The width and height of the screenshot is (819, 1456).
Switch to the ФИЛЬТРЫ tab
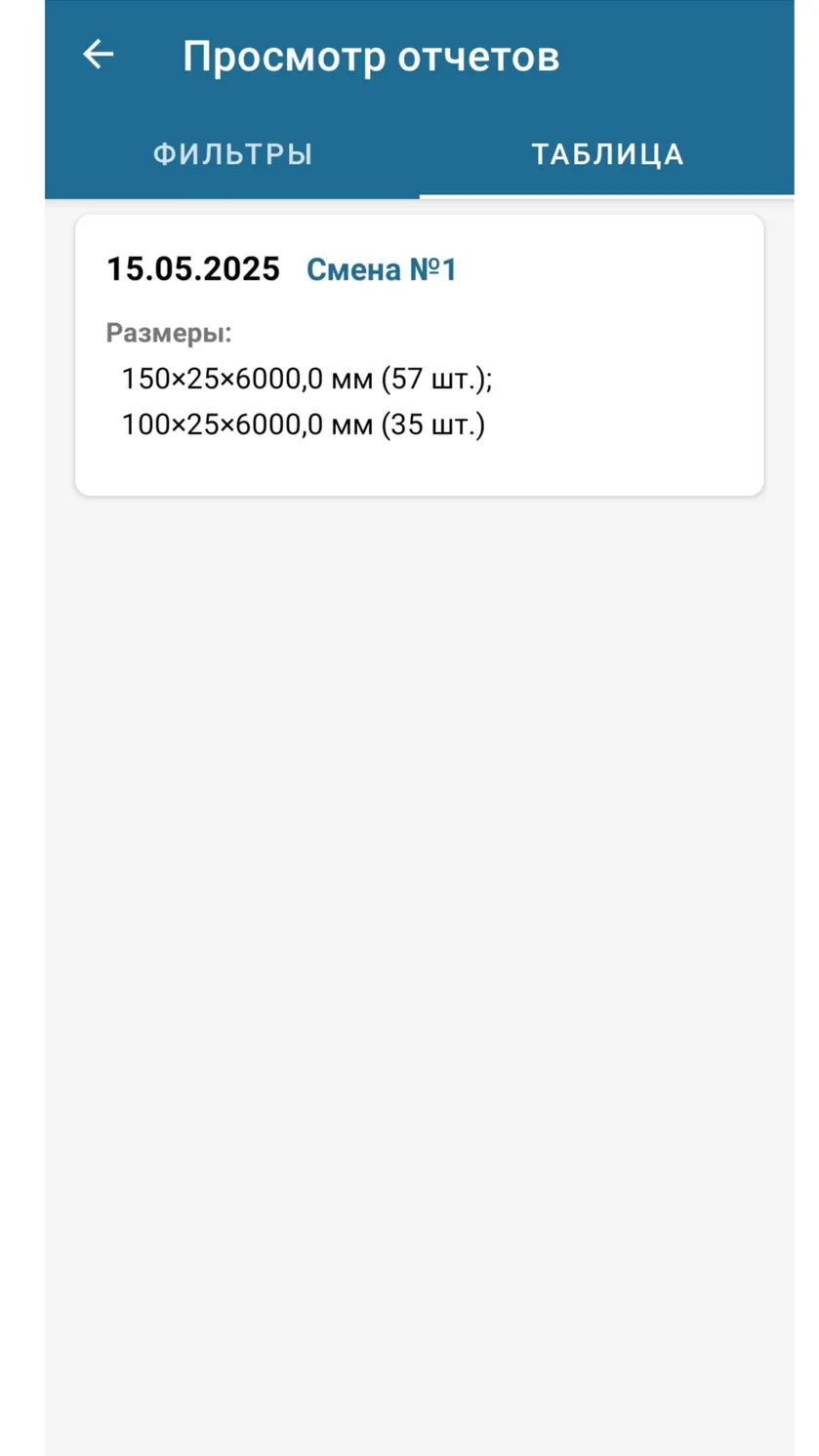click(232, 154)
